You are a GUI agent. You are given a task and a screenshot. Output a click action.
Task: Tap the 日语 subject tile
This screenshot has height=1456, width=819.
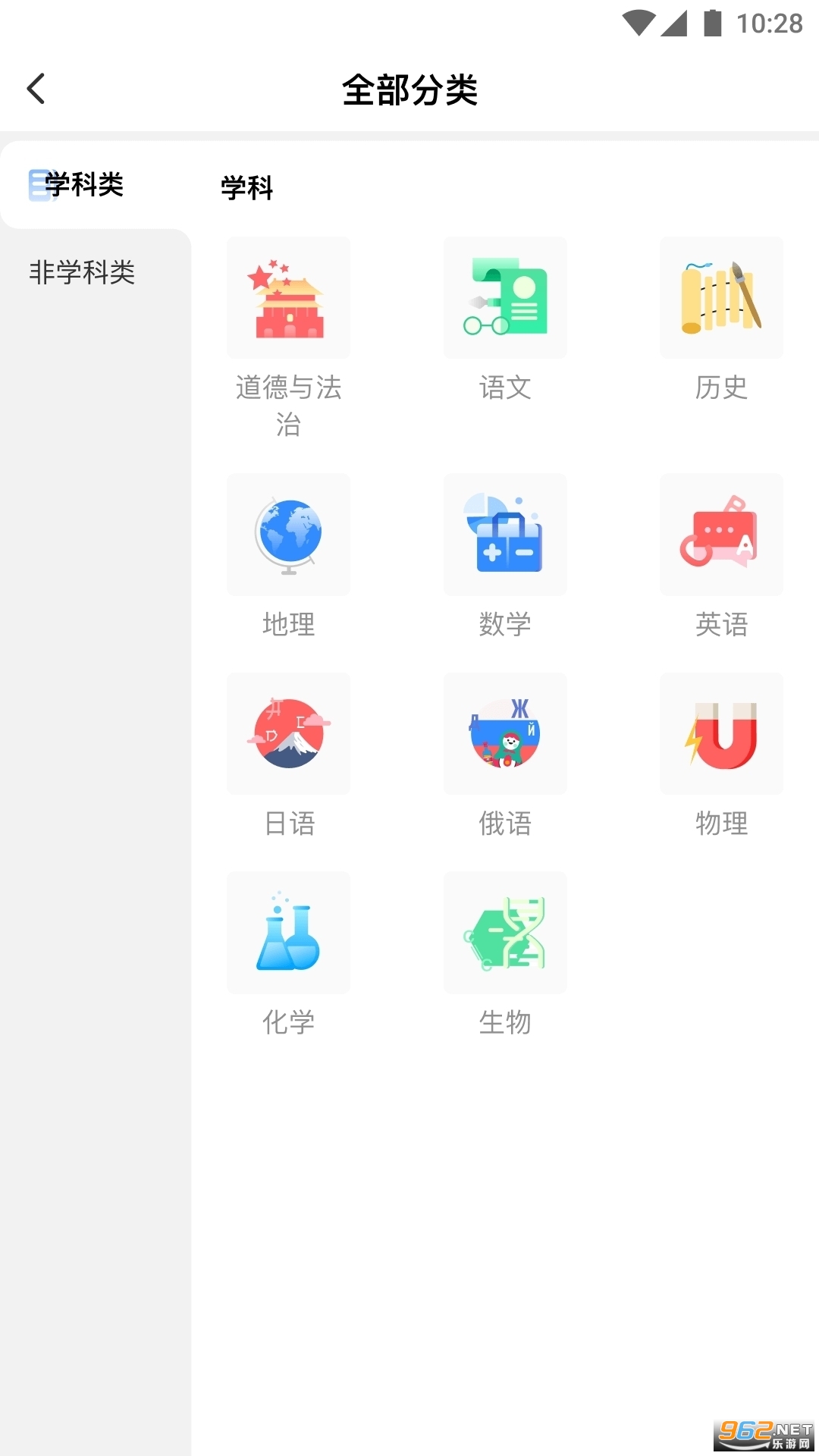pos(288,734)
